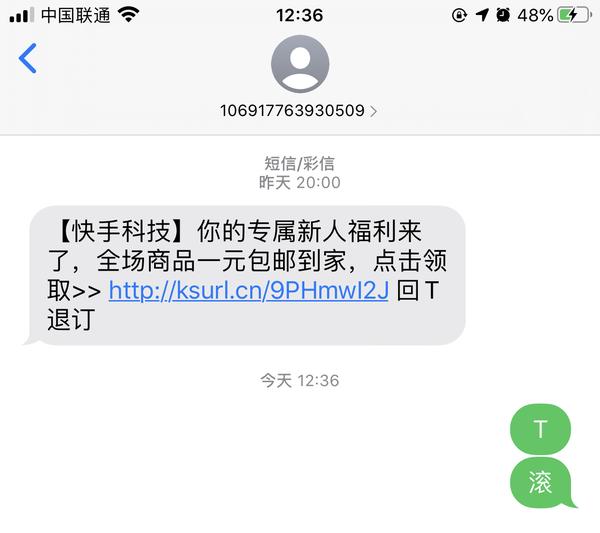Go back to the messages list
The height and width of the screenshot is (533, 600).
pos(27,58)
